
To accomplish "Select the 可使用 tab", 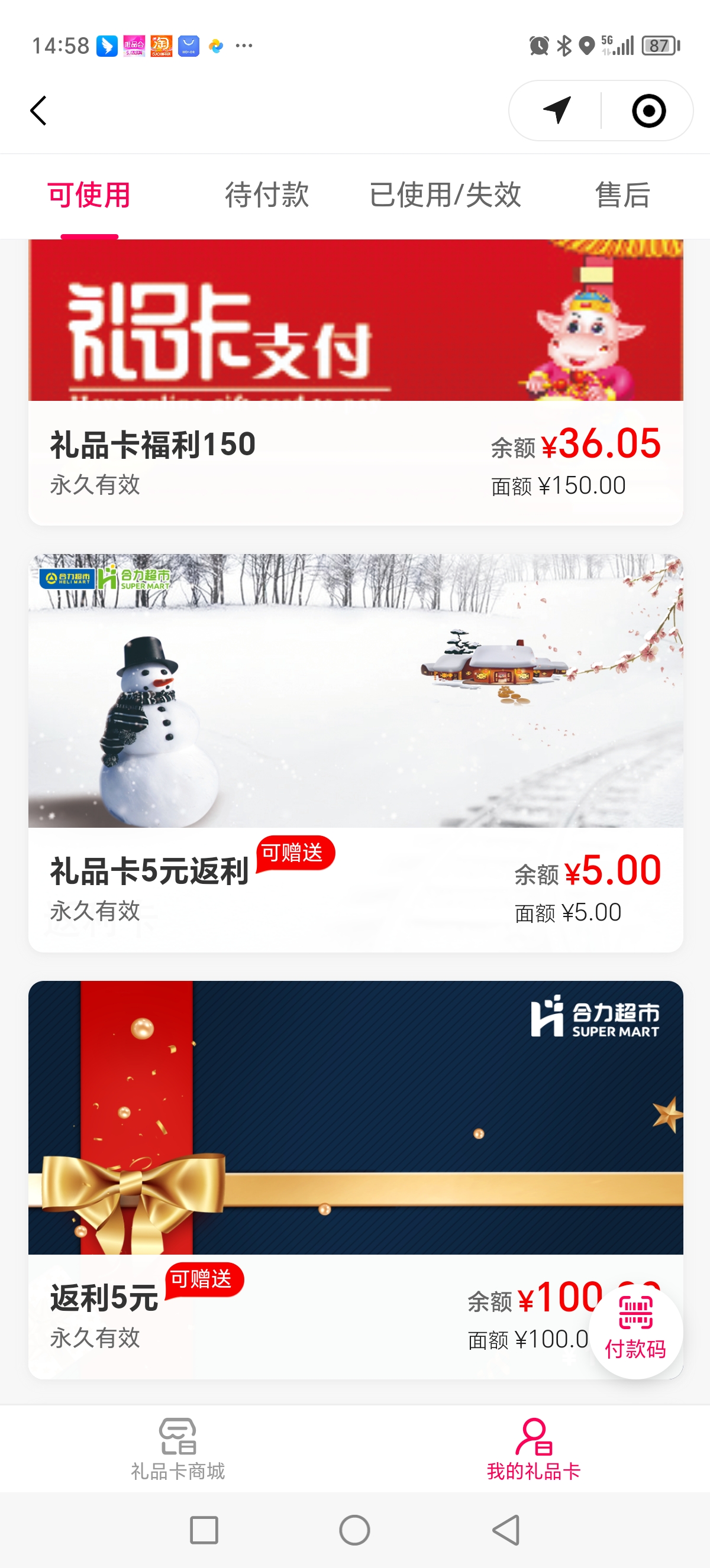I will [89, 195].
